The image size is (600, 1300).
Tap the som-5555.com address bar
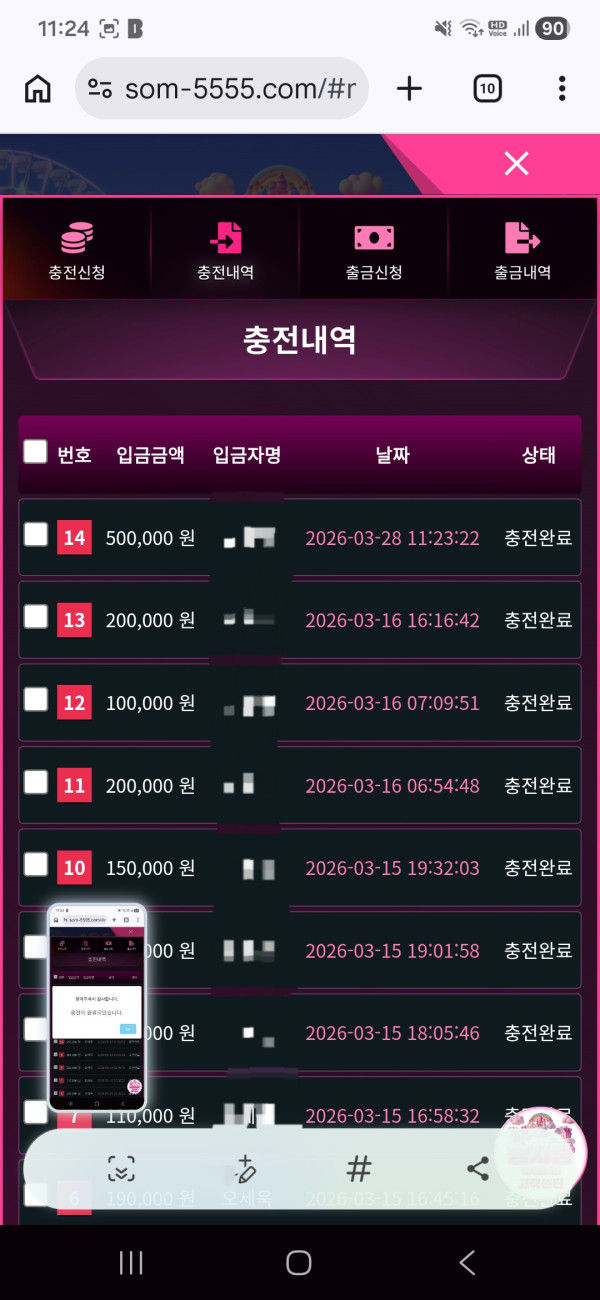222,89
